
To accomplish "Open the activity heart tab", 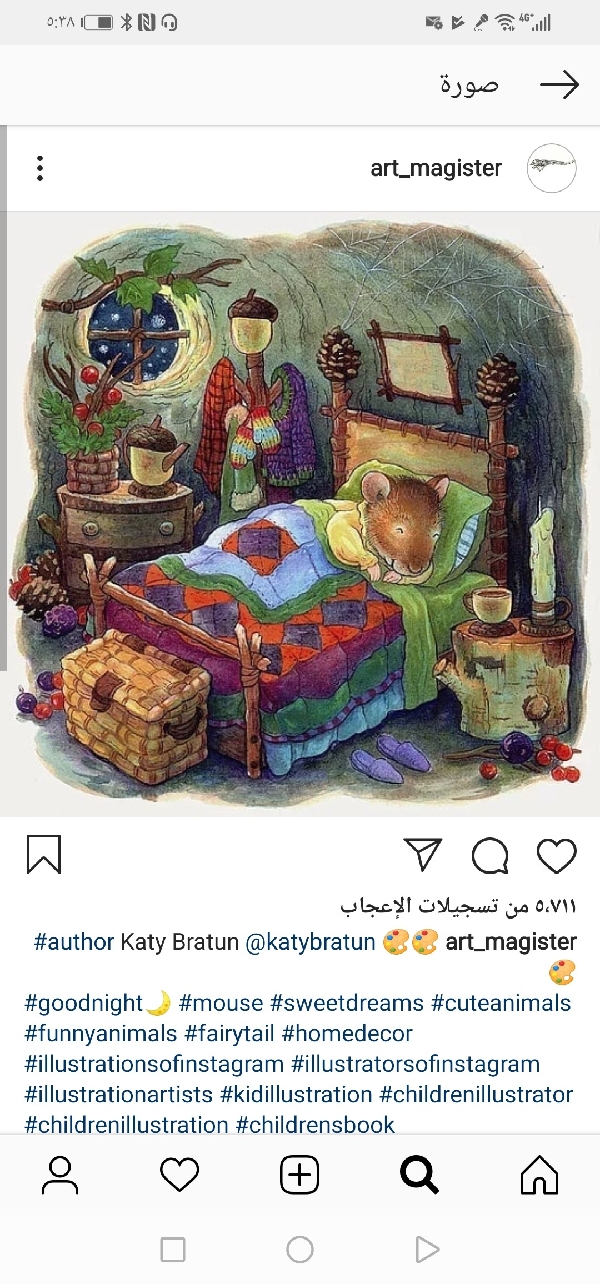I will coord(180,1175).
